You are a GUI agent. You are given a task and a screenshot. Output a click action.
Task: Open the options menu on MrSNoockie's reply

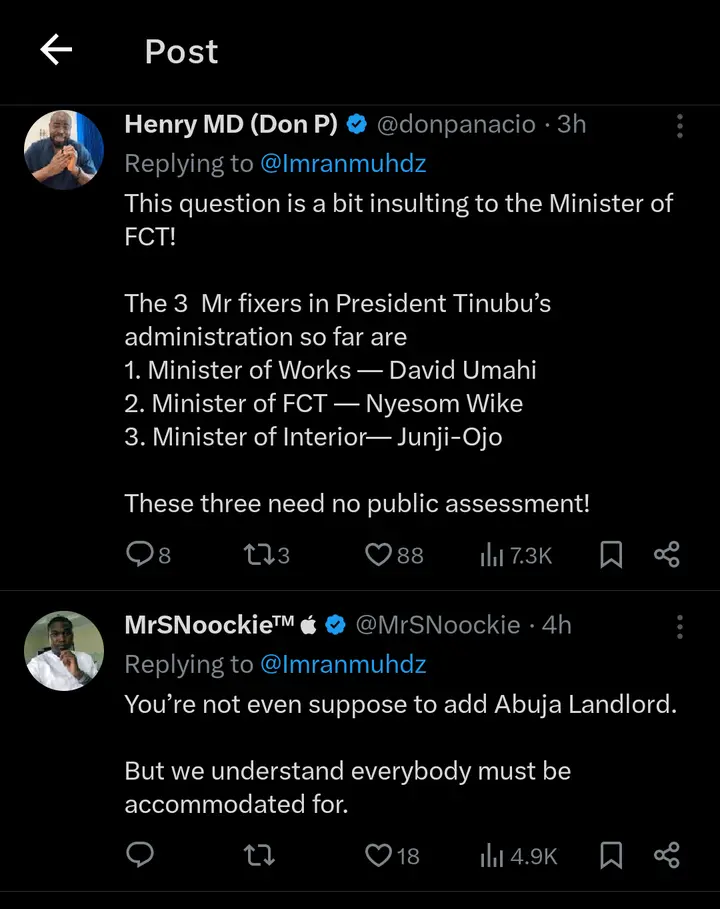[x=681, y=627]
